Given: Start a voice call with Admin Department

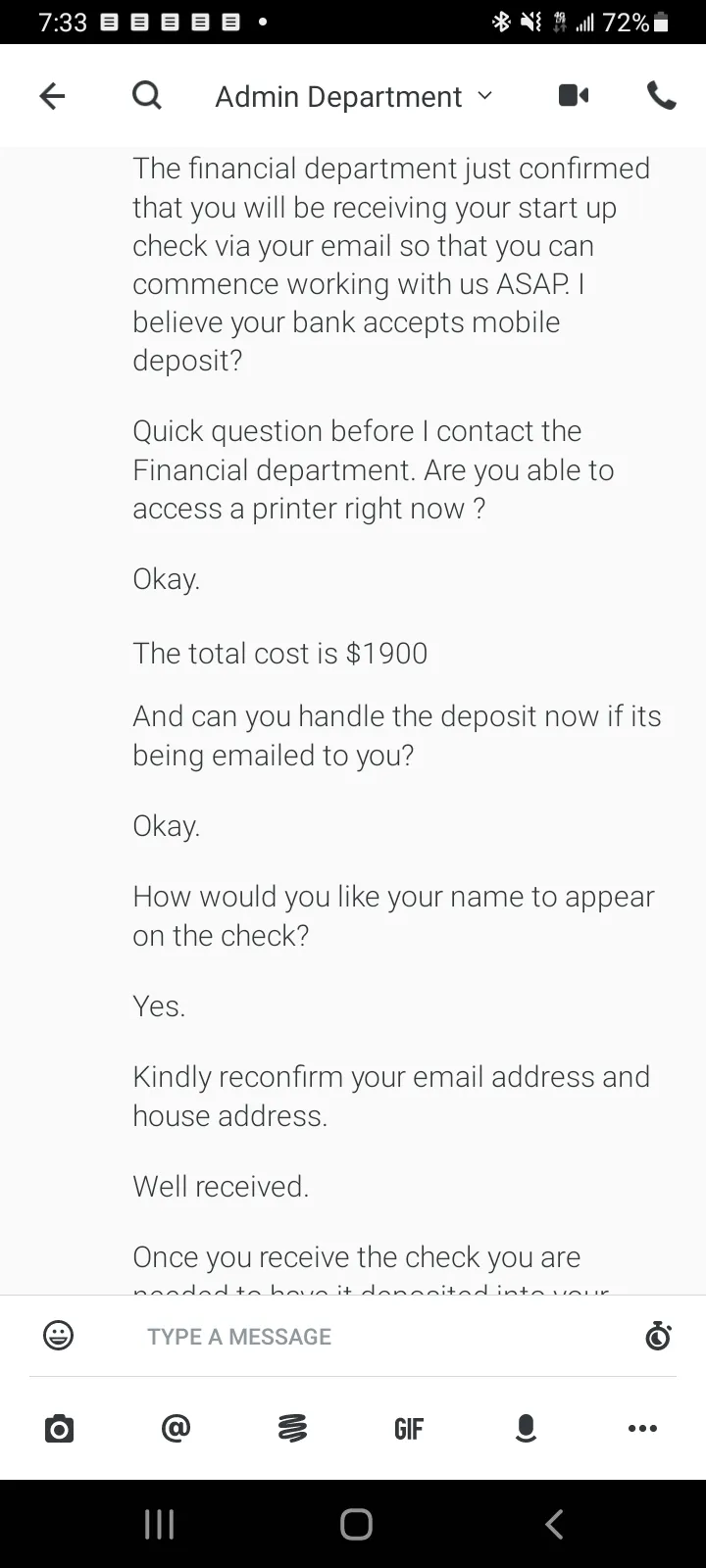Looking at the screenshot, I should pos(662,95).
